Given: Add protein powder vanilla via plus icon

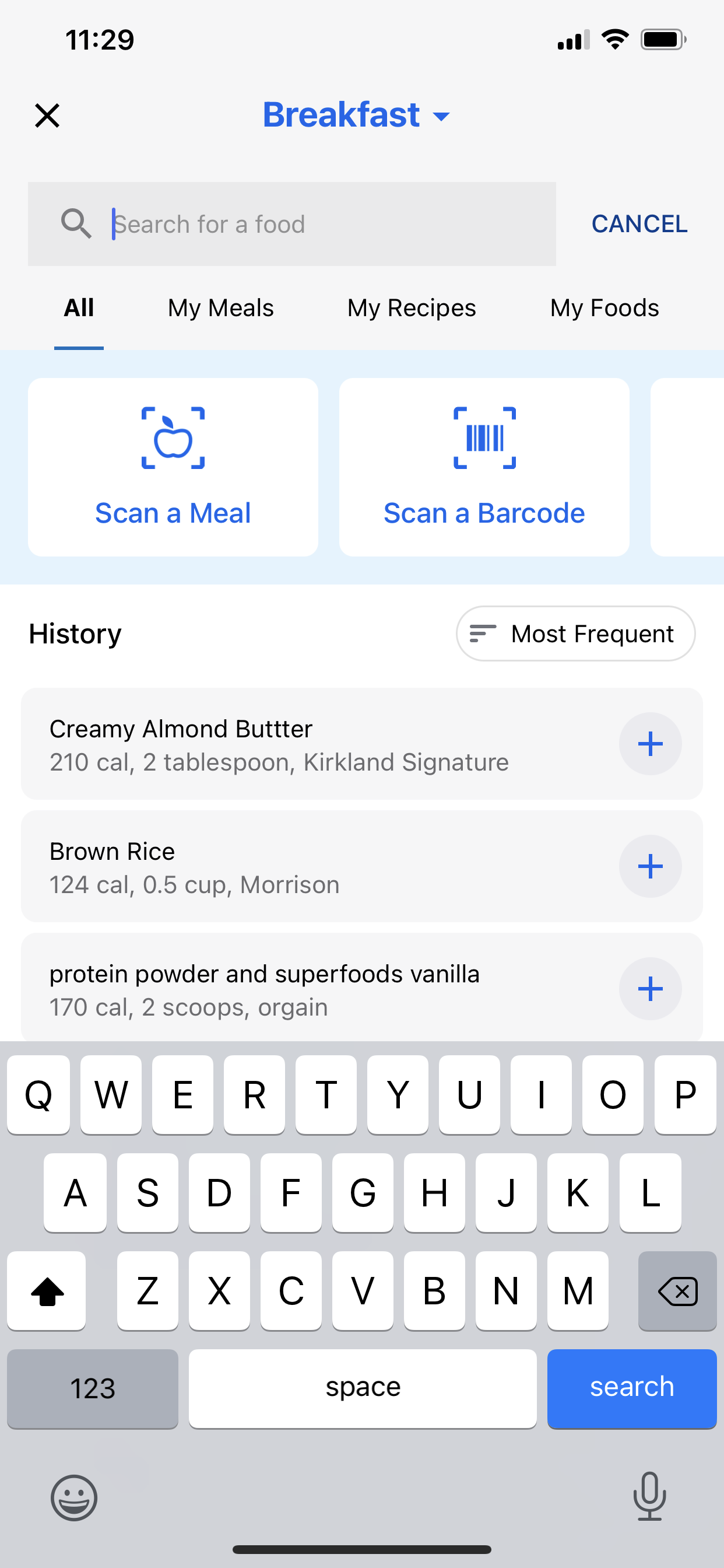Looking at the screenshot, I should coord(650,989).
